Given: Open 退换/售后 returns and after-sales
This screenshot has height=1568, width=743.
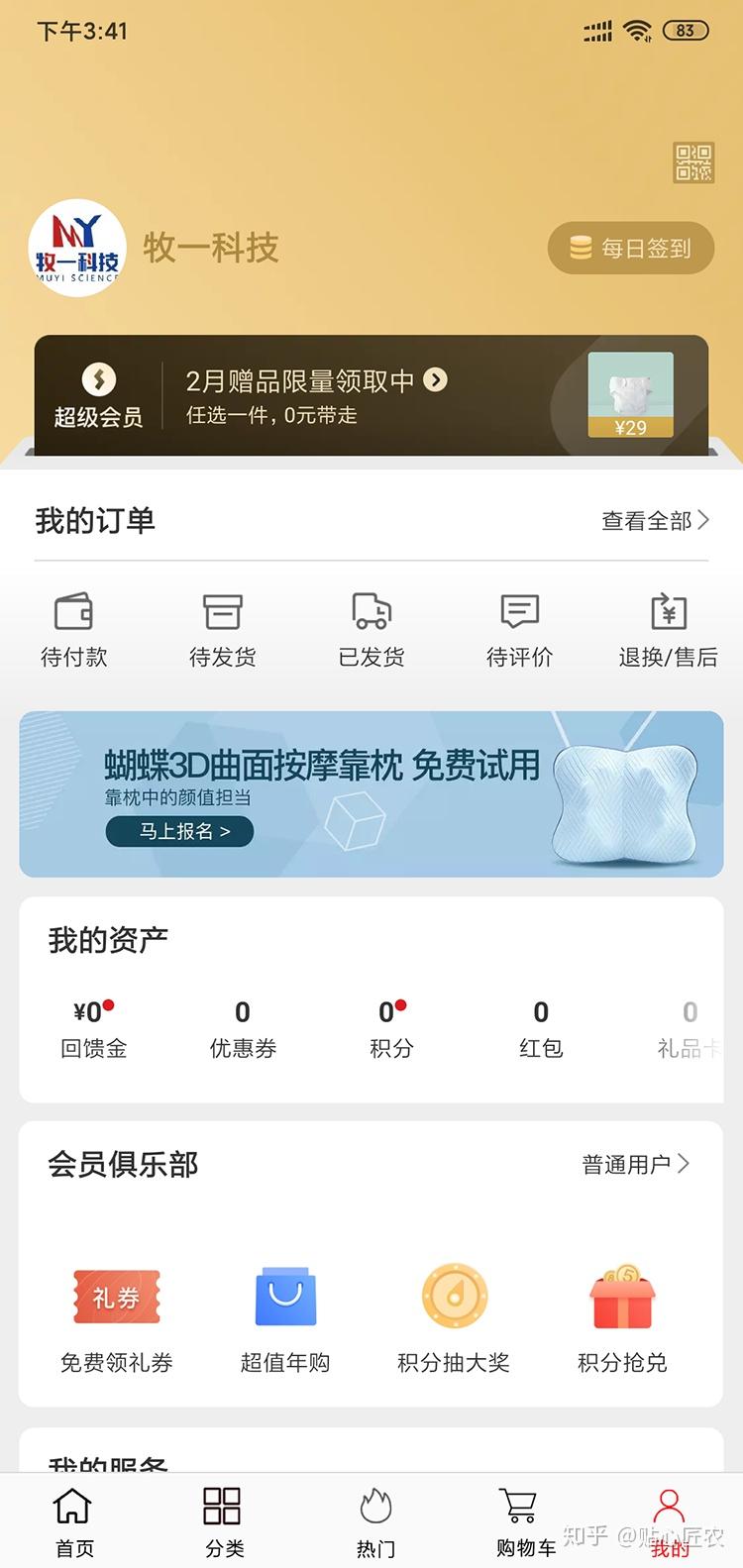Looking at the screenshot, I should tap(669, 629).
